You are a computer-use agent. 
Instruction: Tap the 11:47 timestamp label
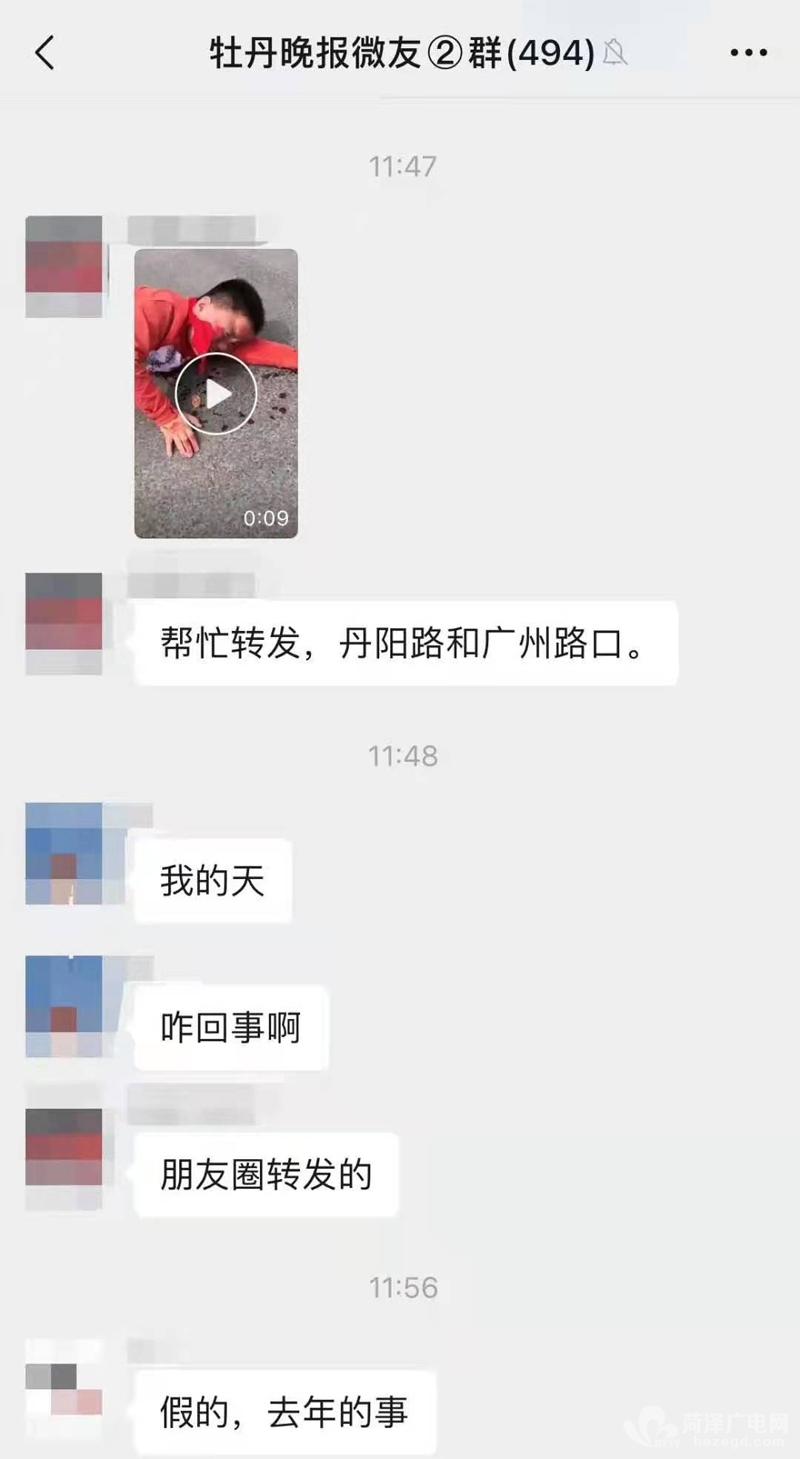coord(404,167)
